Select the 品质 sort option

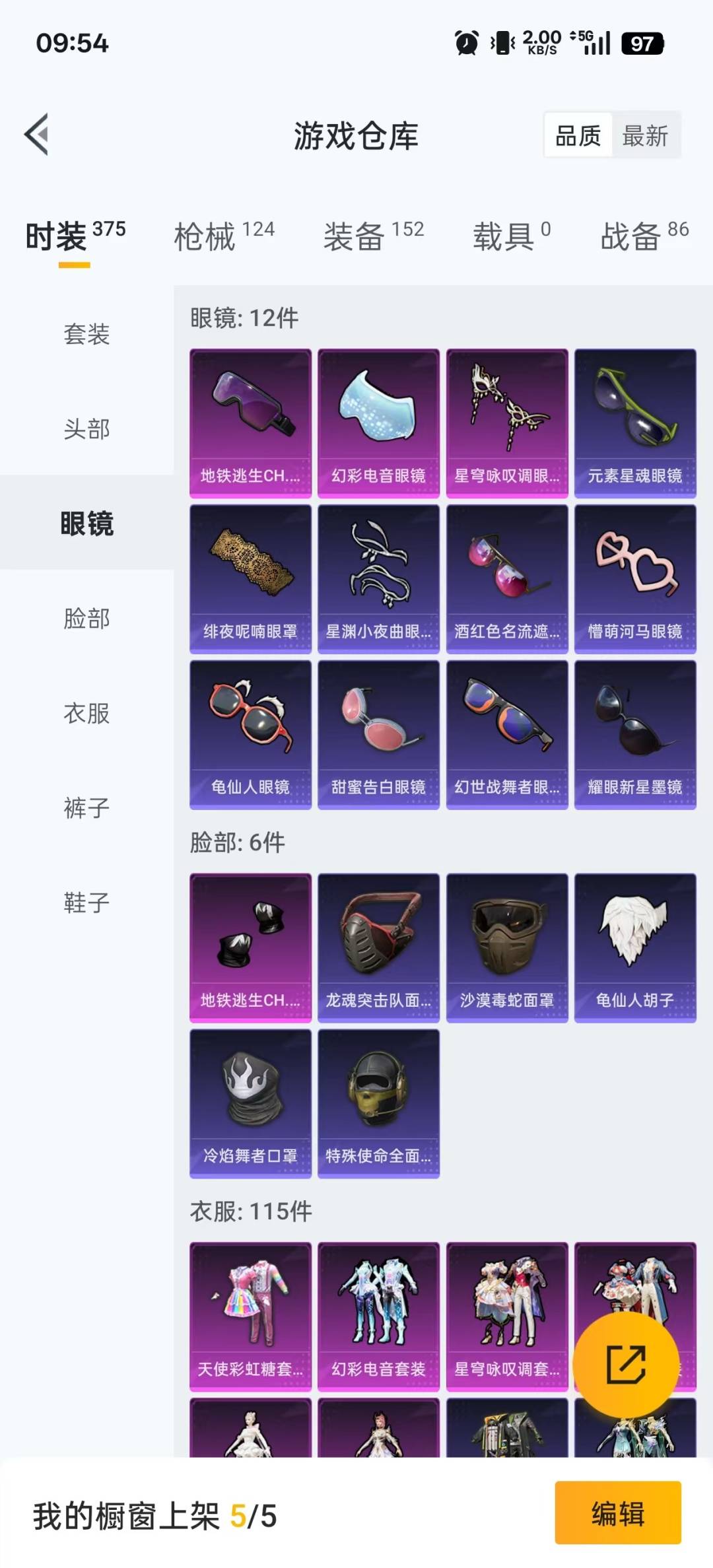click(x=578, y=136)
